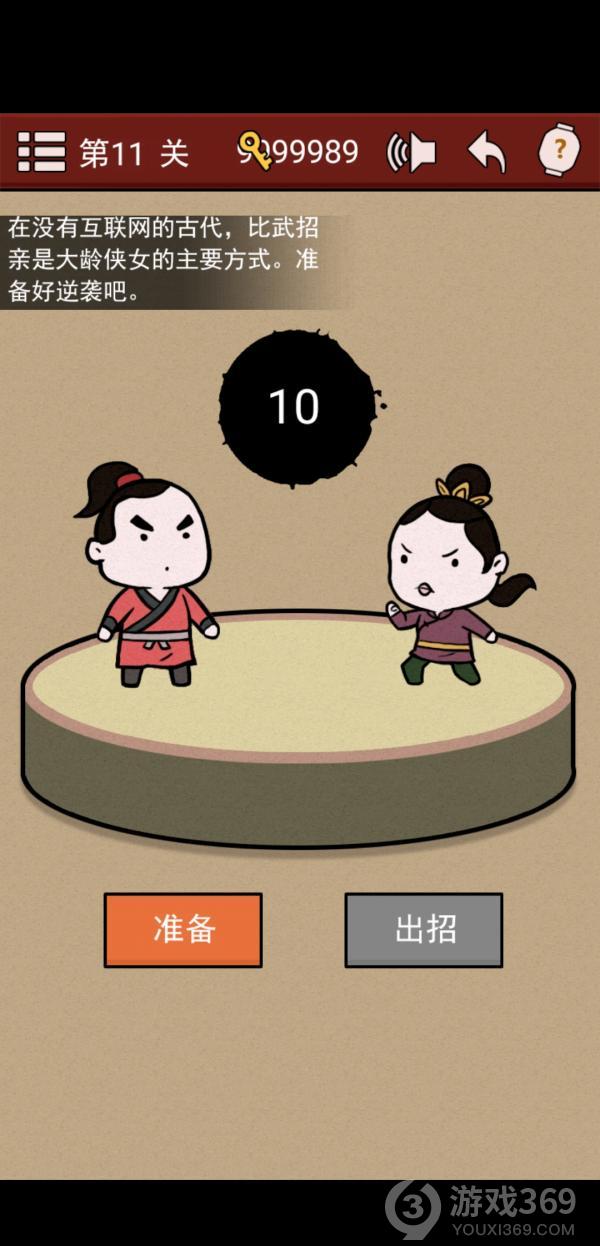600x1246 pixels.
Task: Tap the grey 出招 button
Action: (424, 930)
